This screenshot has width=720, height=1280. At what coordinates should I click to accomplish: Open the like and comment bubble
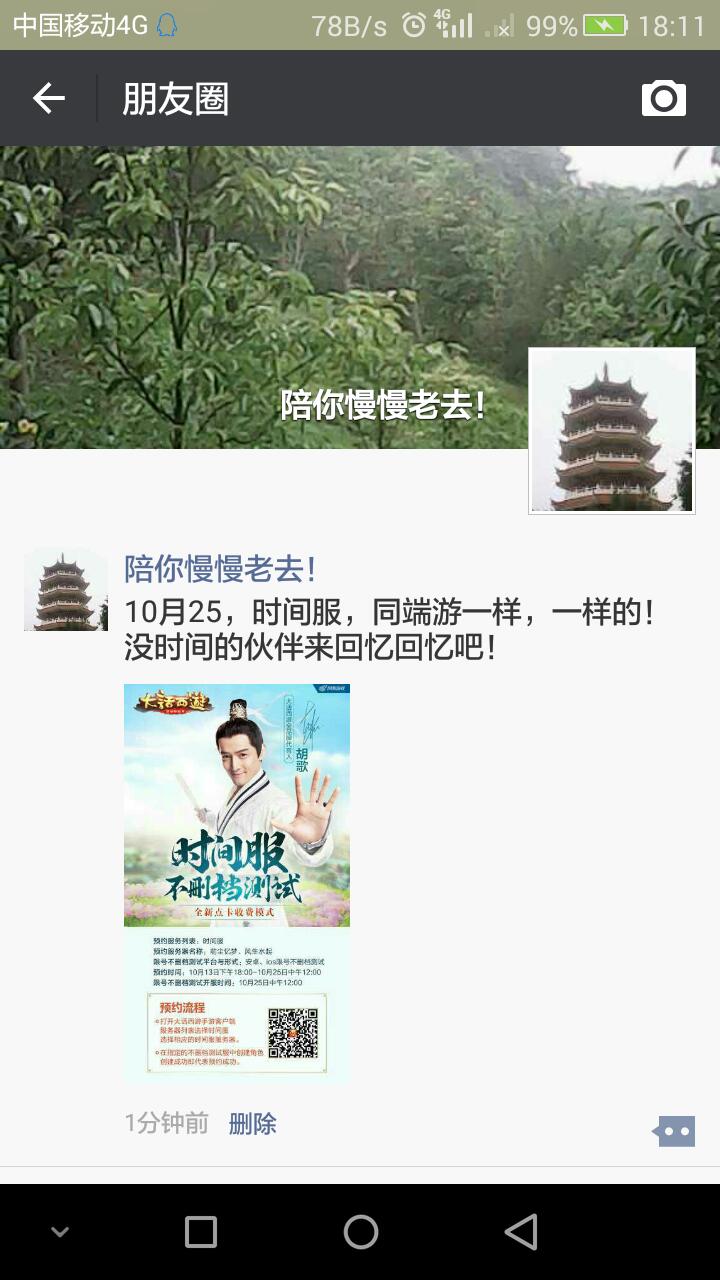coord(675,1131)
